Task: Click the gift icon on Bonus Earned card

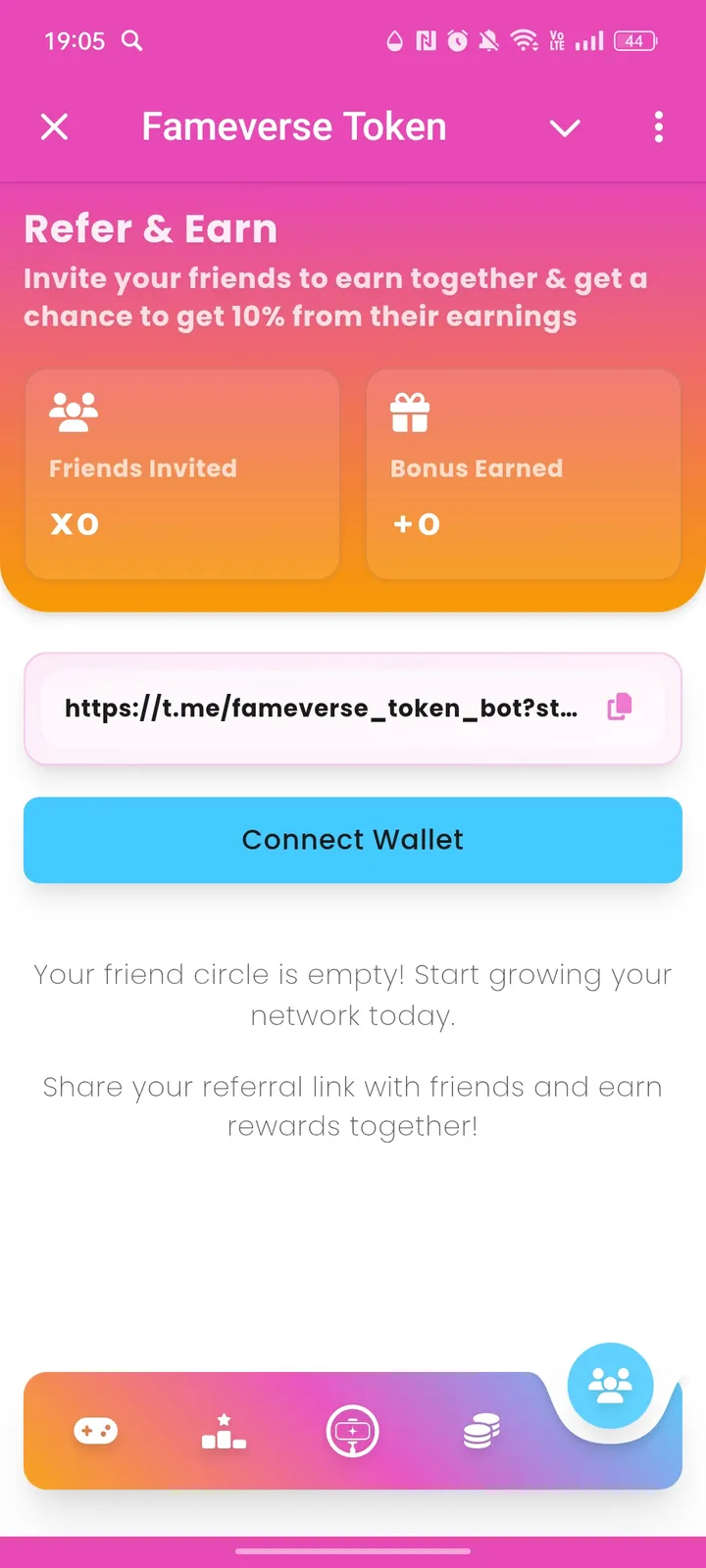Action: coord(411,412)
